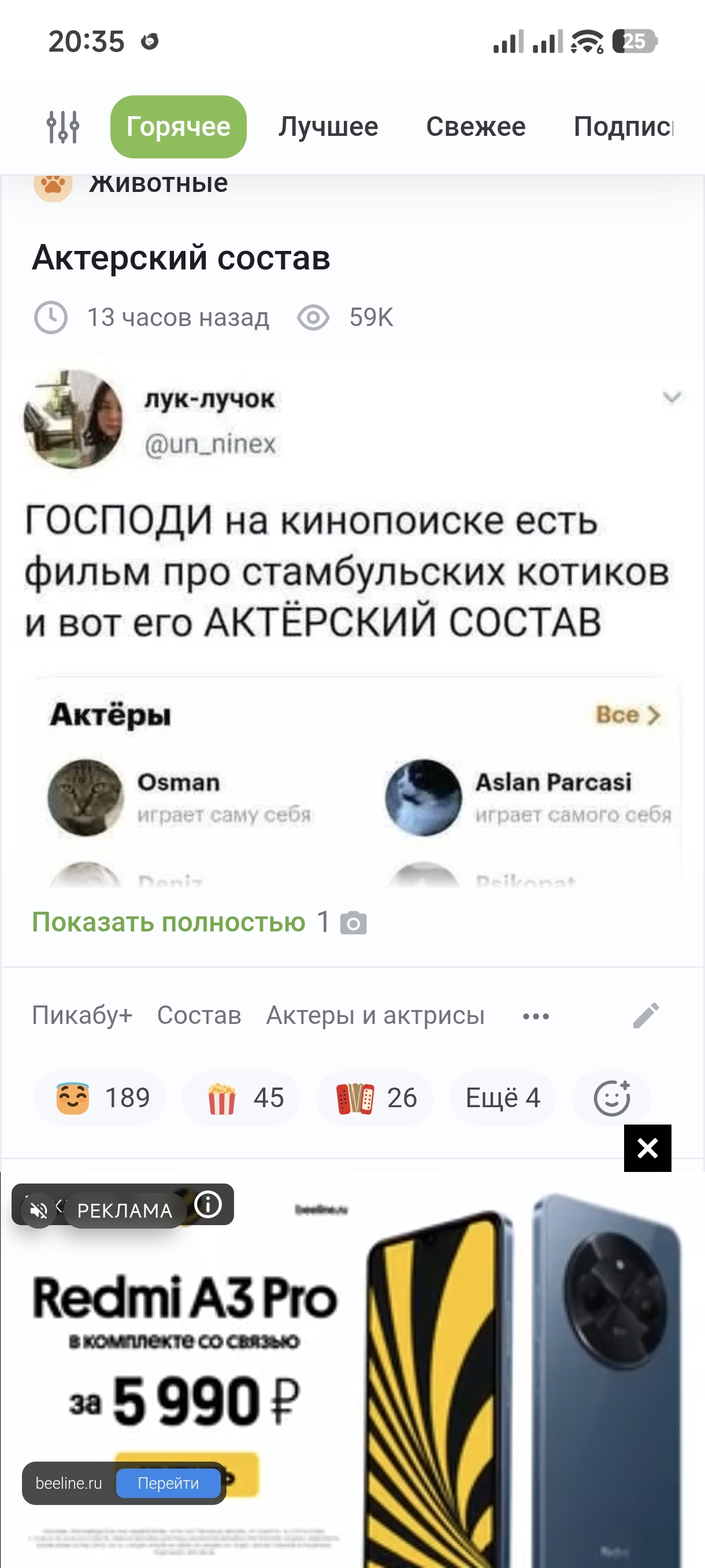
Task: Show the Ещё 4 reactions
Action: (x=502, y=1097)
